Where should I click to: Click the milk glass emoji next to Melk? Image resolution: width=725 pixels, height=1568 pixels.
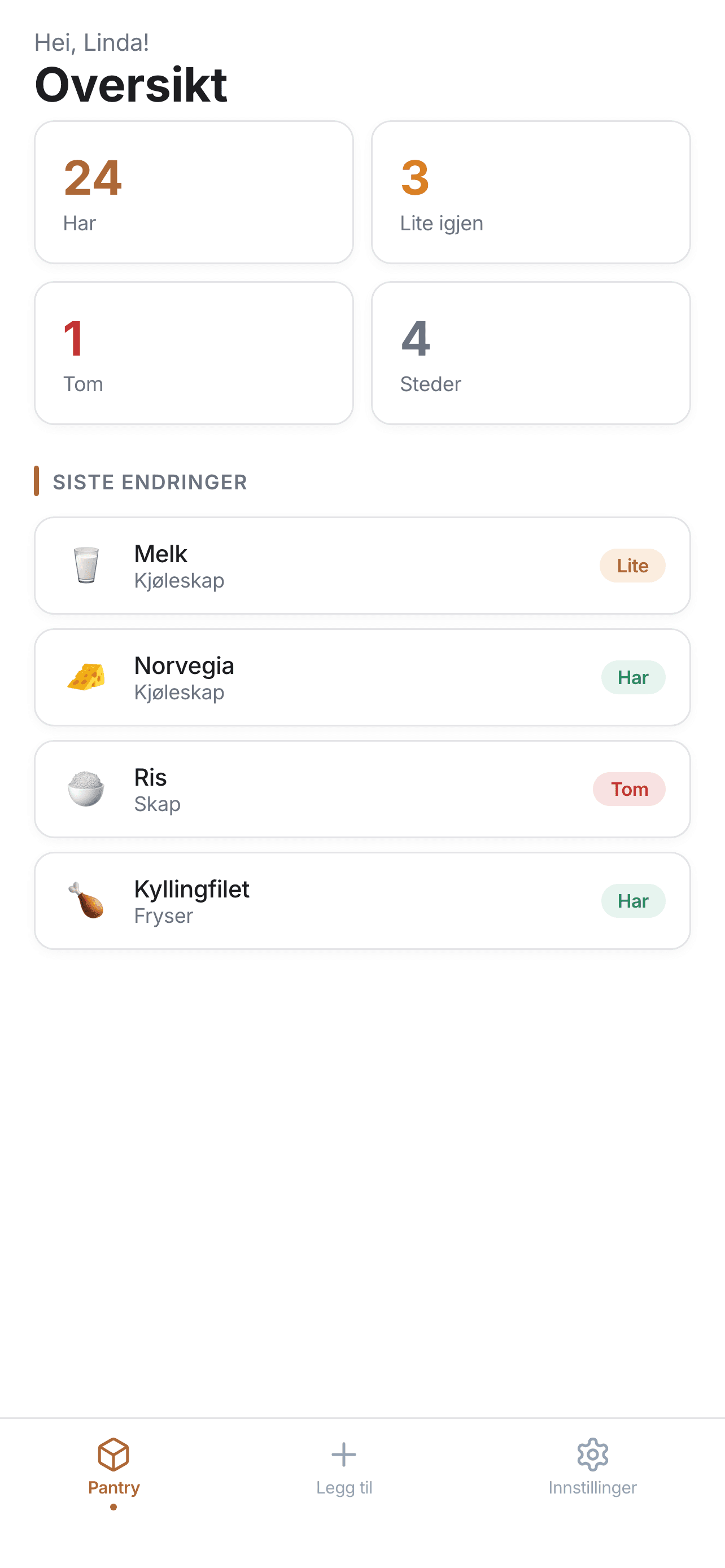(x=87, y=565)
